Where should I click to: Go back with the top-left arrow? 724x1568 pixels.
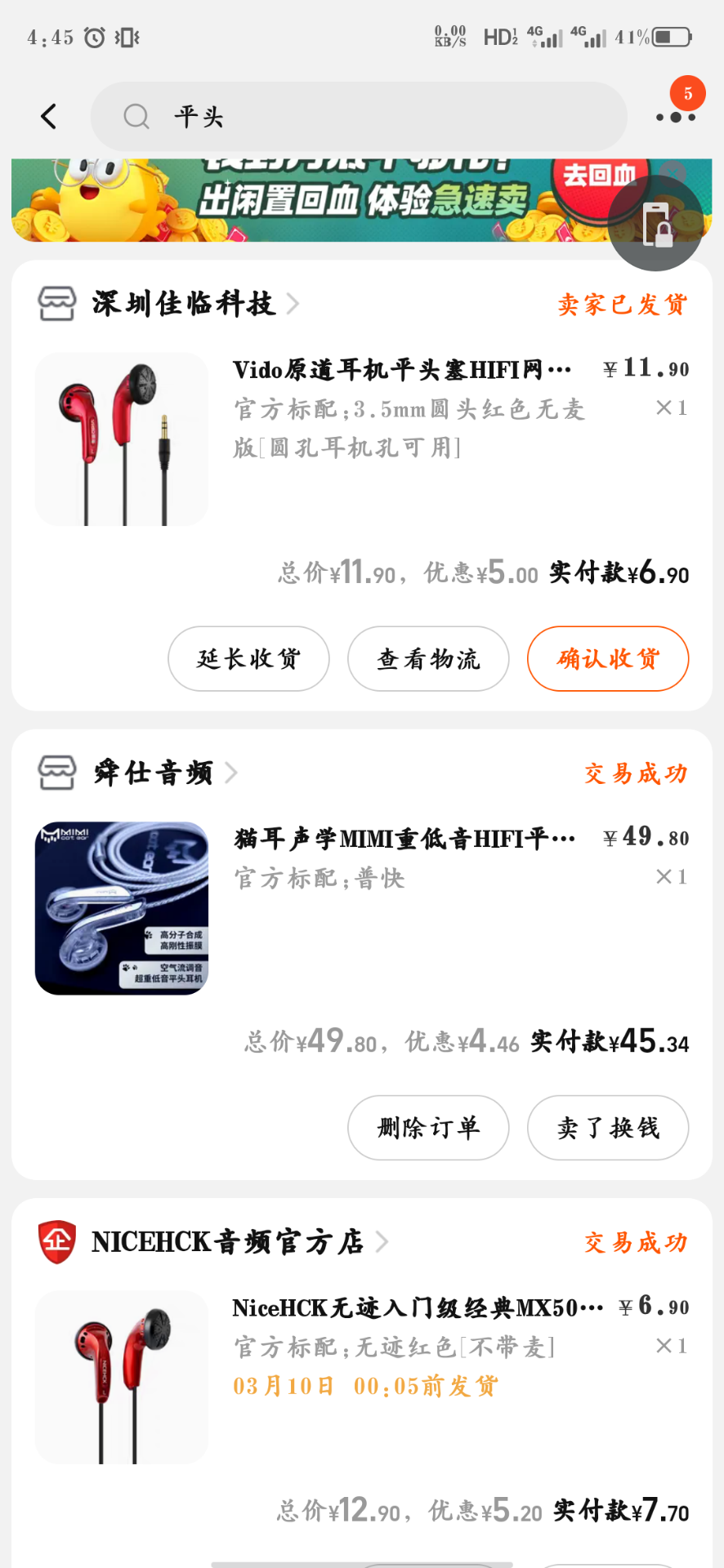[x=49, y=117]
